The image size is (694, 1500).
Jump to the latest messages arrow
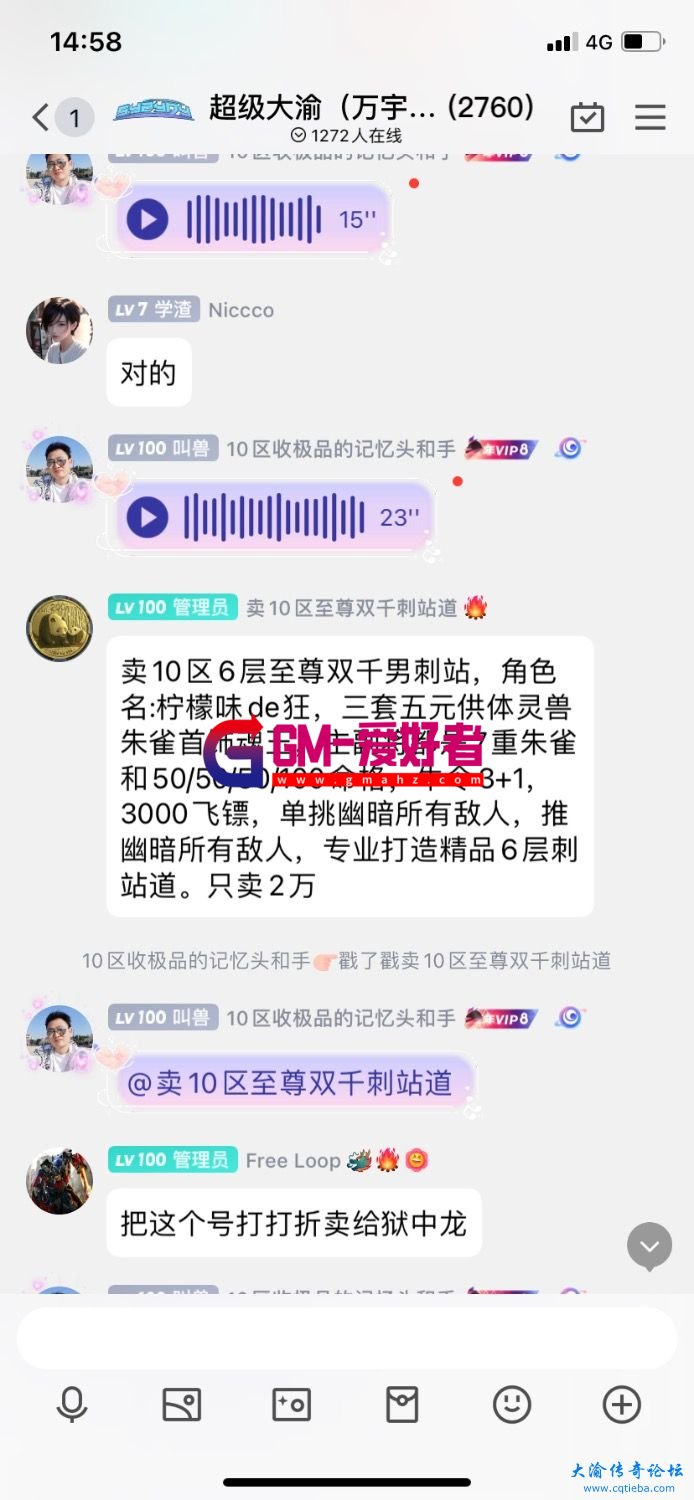click(x=649, y=1246)
